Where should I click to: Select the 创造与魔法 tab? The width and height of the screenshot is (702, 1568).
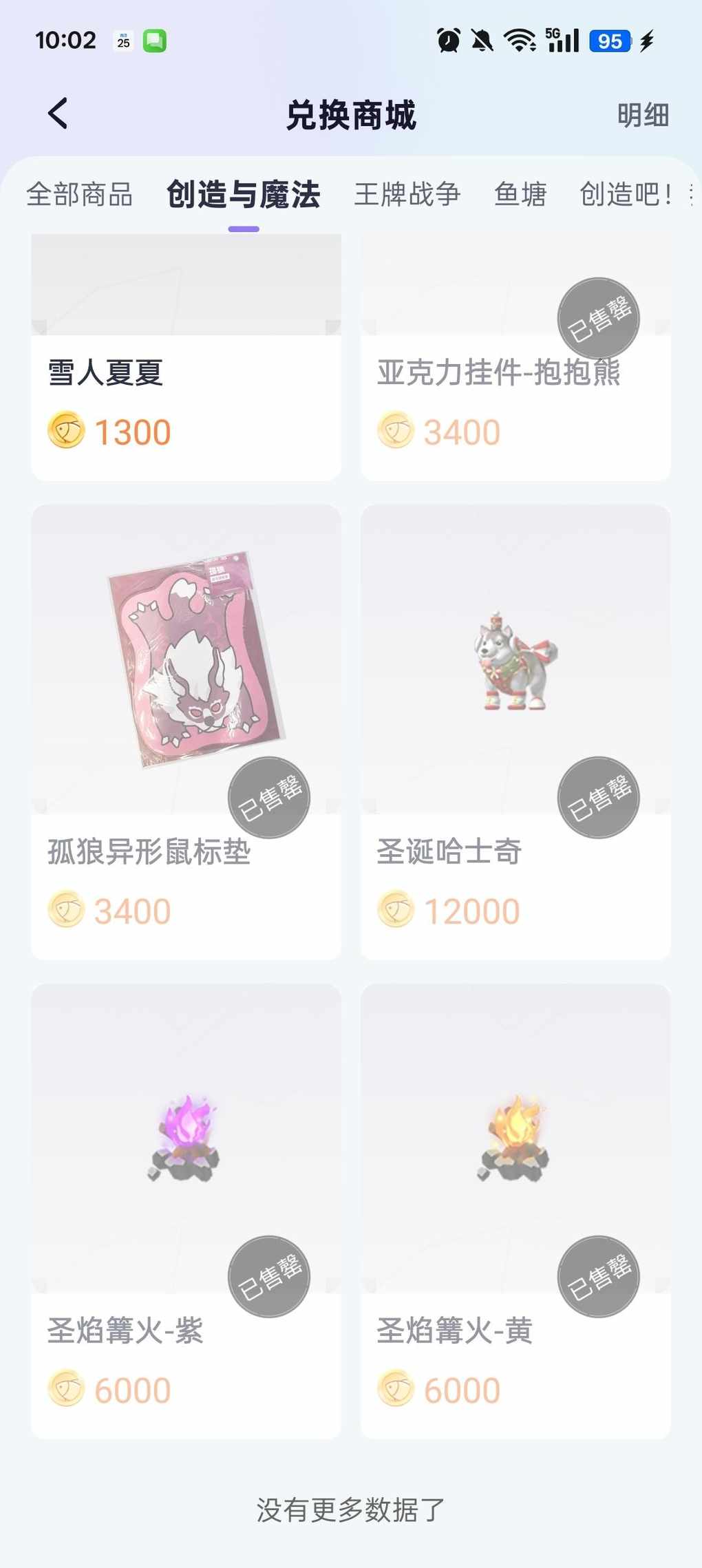pos(243,195)
